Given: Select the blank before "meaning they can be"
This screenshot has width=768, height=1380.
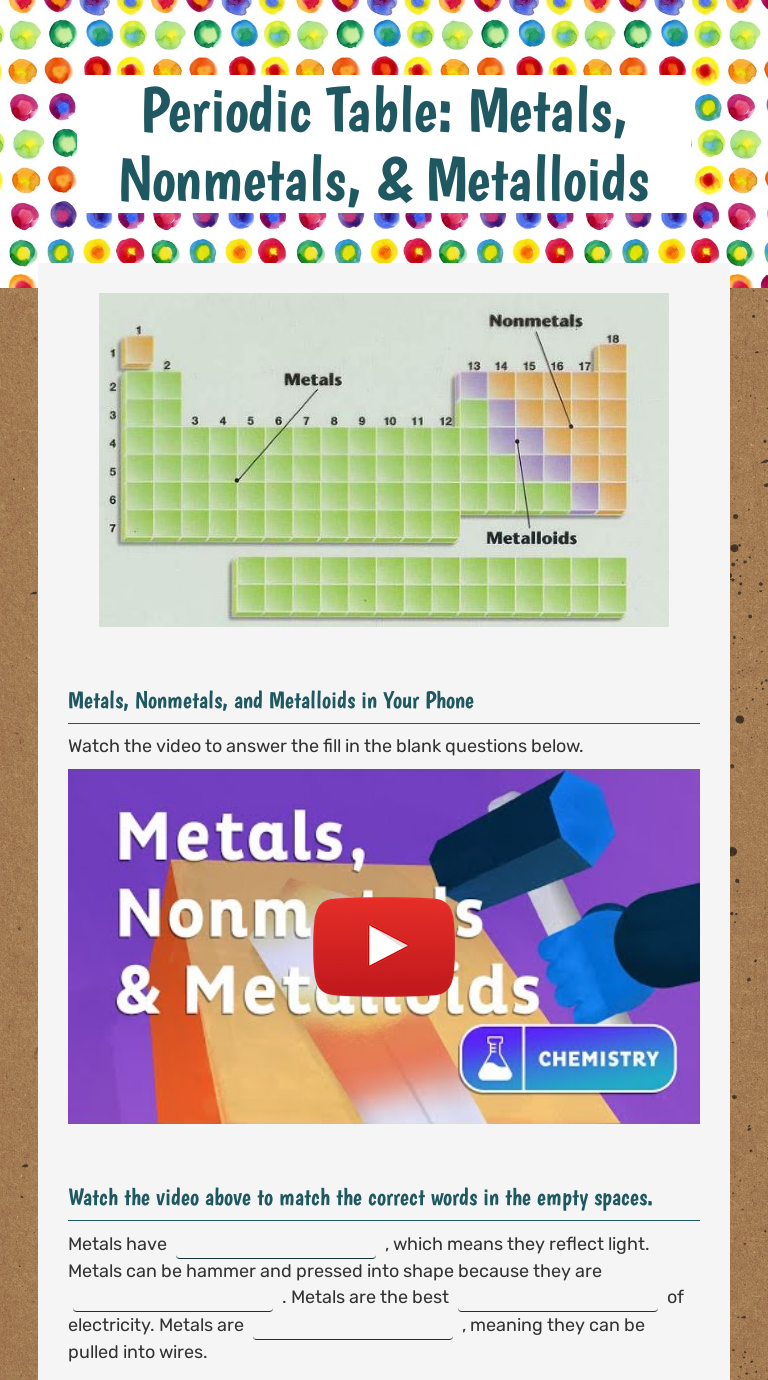Looking at the screenshot, I should [353, 1326].
